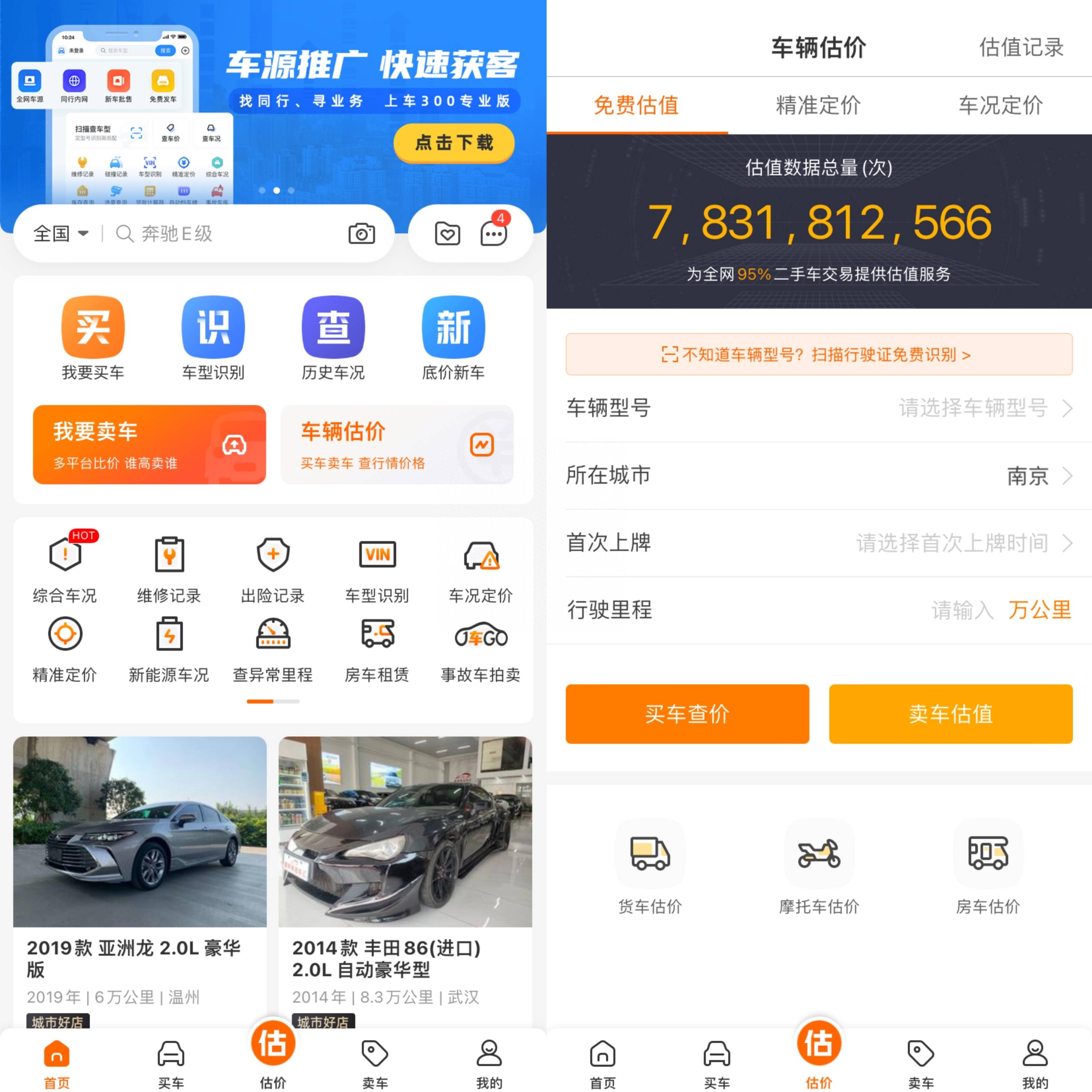1092x1092 pixels.
Task: Select 车辆型号 row to choose model
Action: 818,408
